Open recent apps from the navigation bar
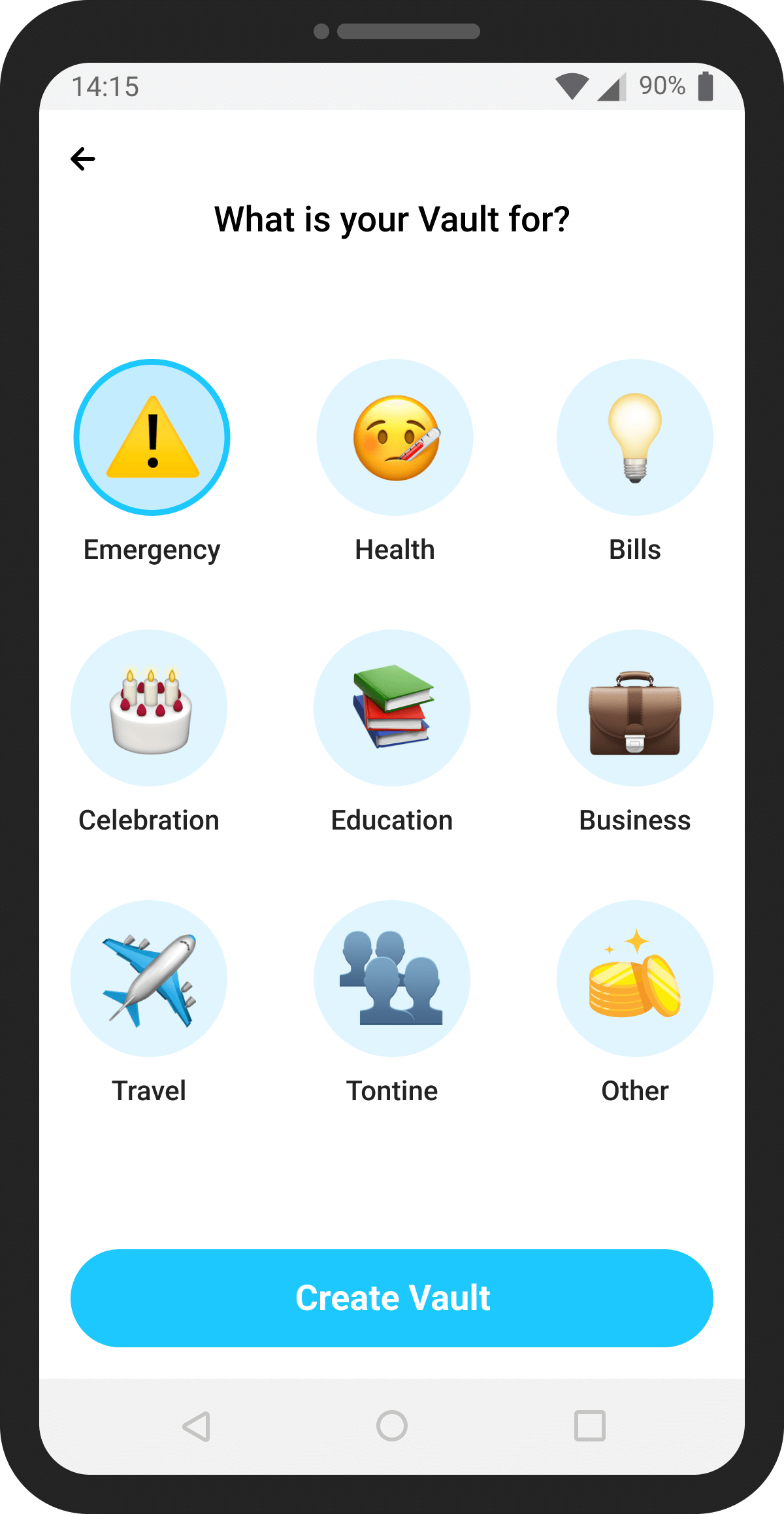The image size is (784, 1514). [x=589, y=1426]
